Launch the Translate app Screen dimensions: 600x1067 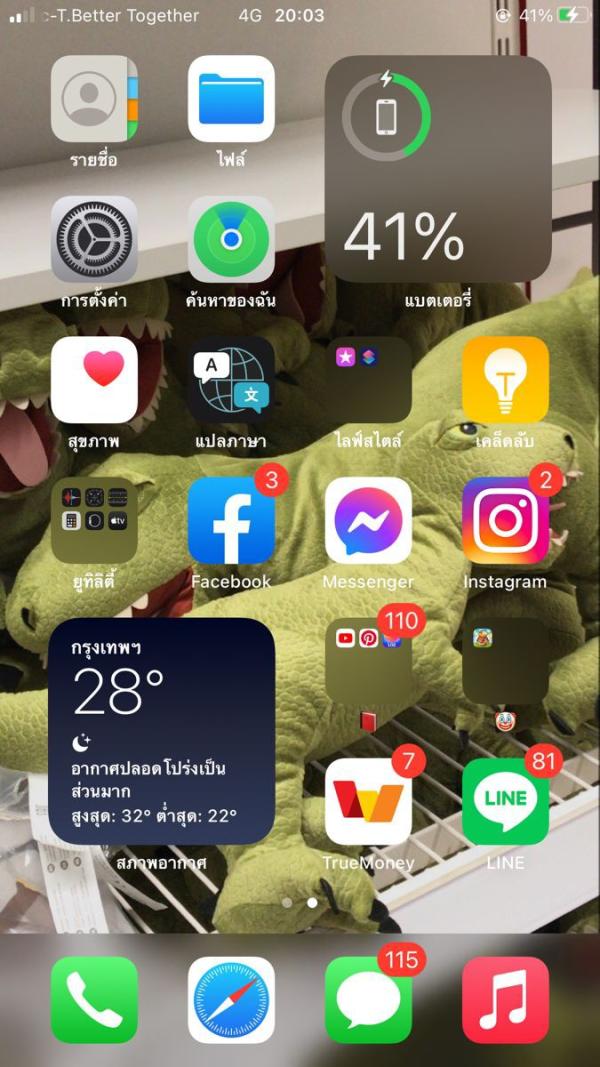click(x=231, y=379)
